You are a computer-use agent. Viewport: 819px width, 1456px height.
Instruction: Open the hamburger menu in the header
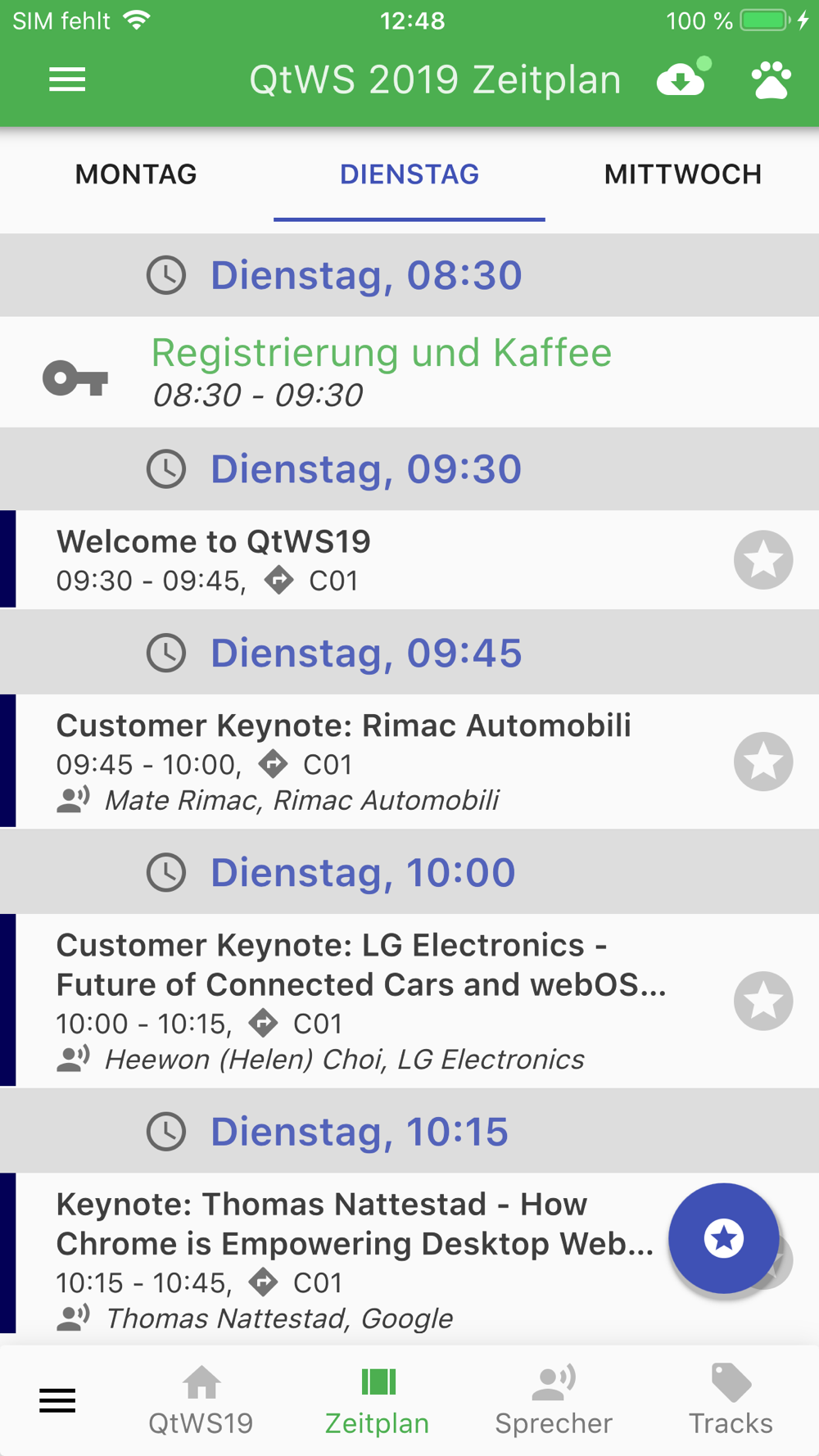[67, 79]
